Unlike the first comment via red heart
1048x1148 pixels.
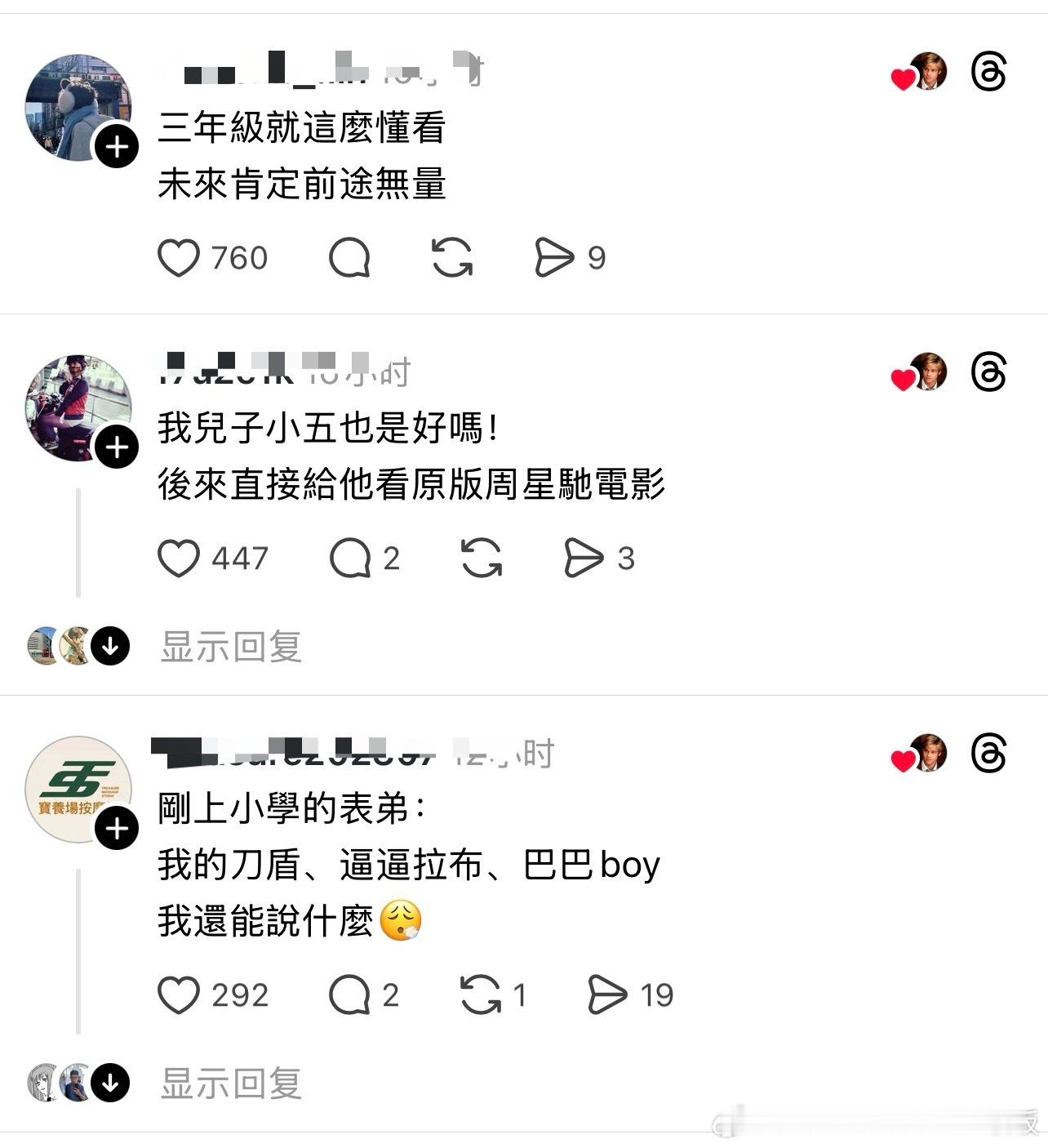click(901, 75)
